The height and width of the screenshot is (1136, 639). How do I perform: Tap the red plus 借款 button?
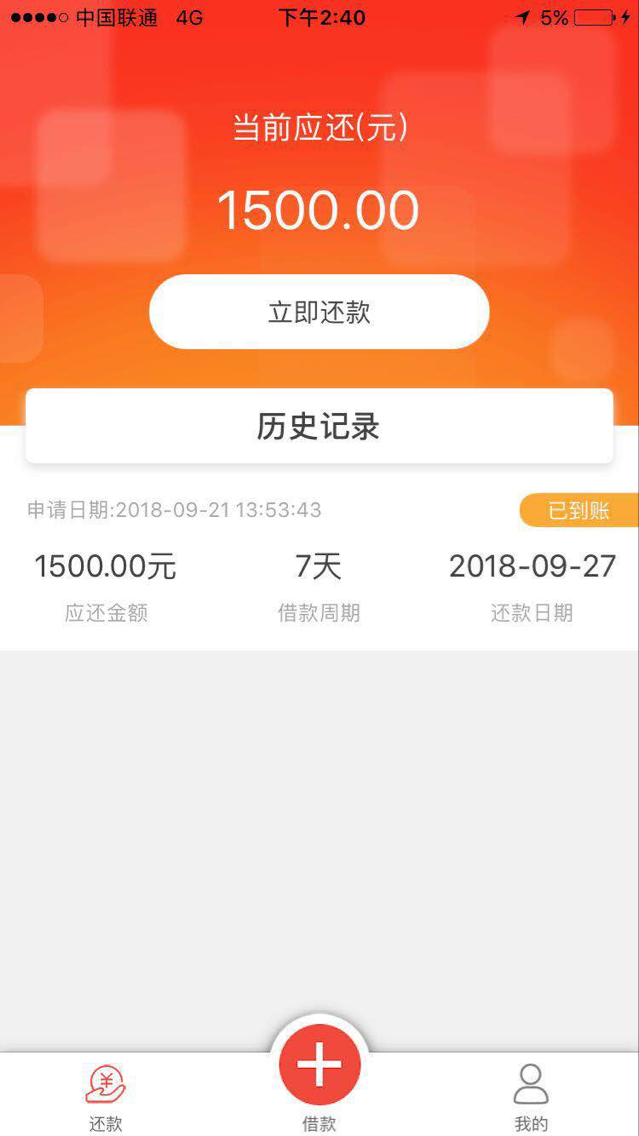pyautogui.click(x=320, y=1065)
